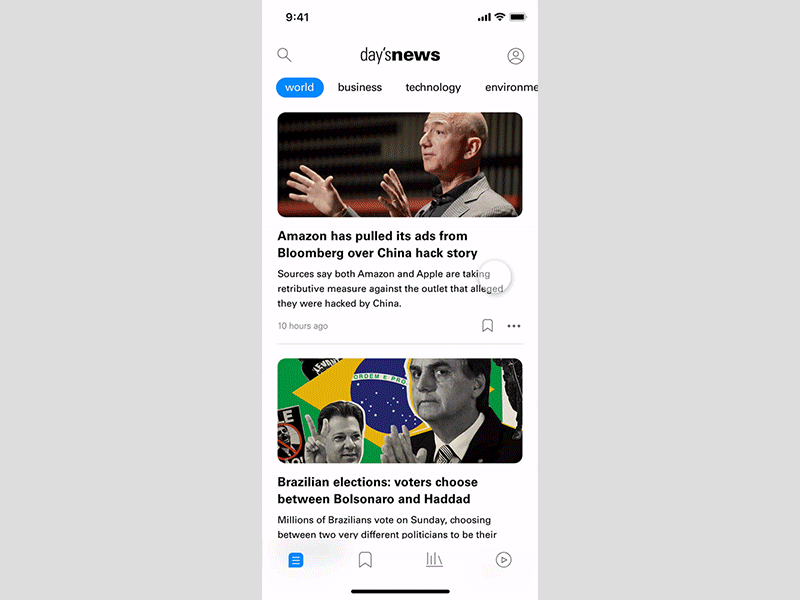The height and width of the screenshot is (600, 800).
Task: Switch to the business category
Action: (360, 87)
